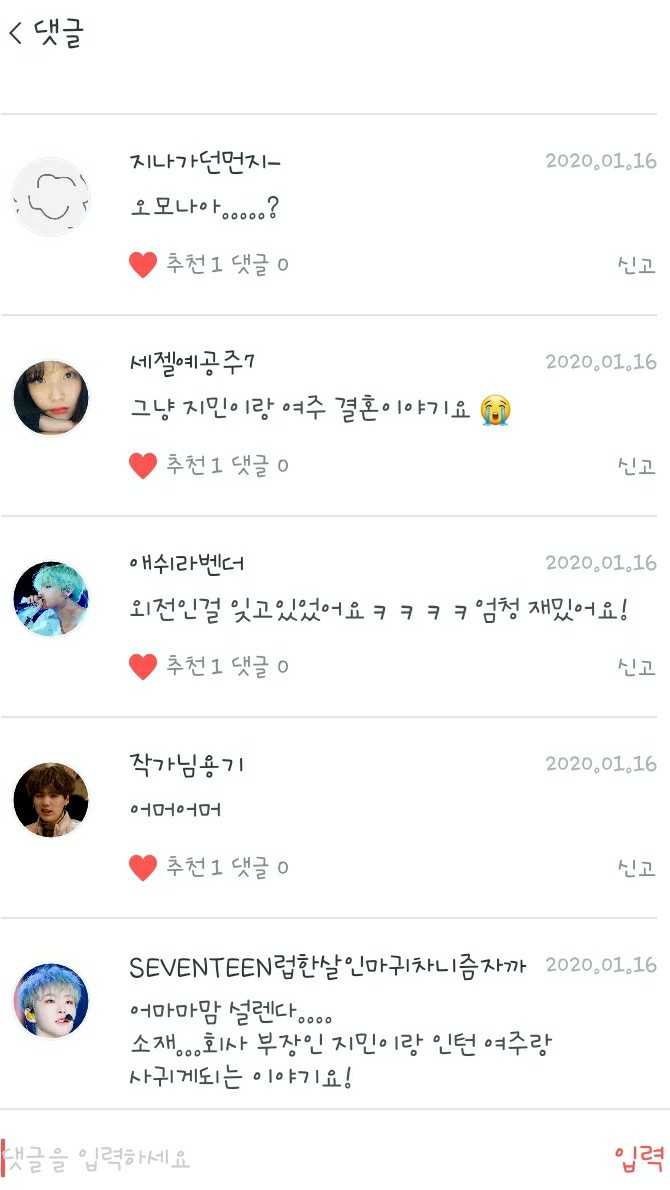
Task: View 세젤예공주7's profile picture
Action: click(x=51, y=398)
